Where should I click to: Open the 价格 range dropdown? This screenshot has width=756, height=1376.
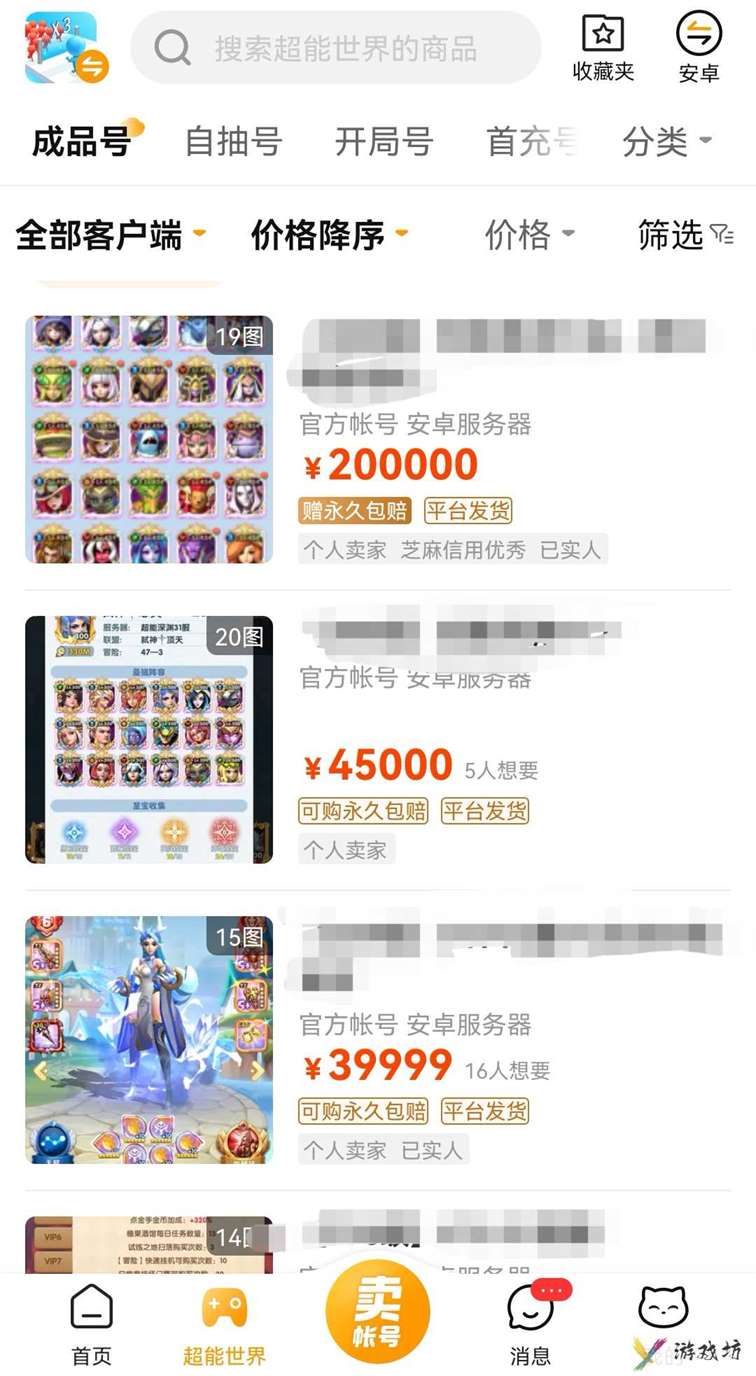(x=529, y=235)
